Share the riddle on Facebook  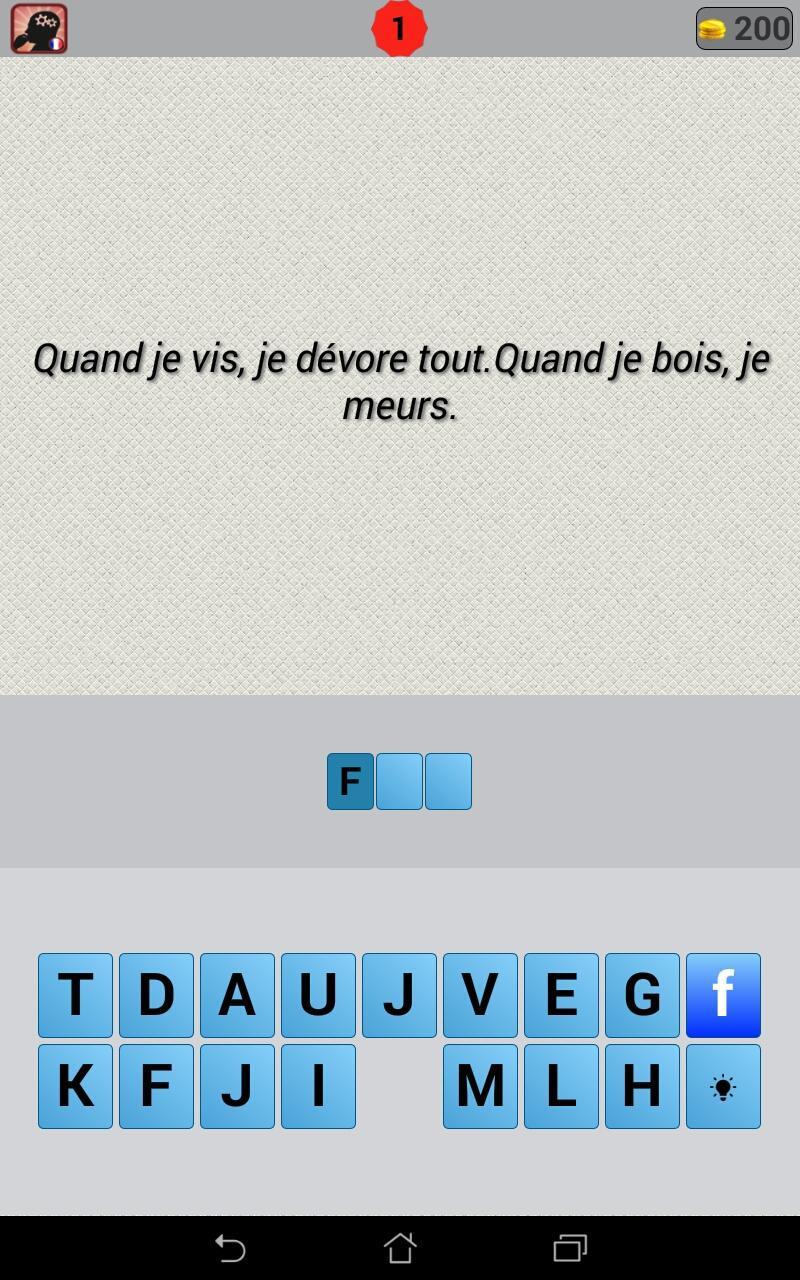[x=723, y=995]
